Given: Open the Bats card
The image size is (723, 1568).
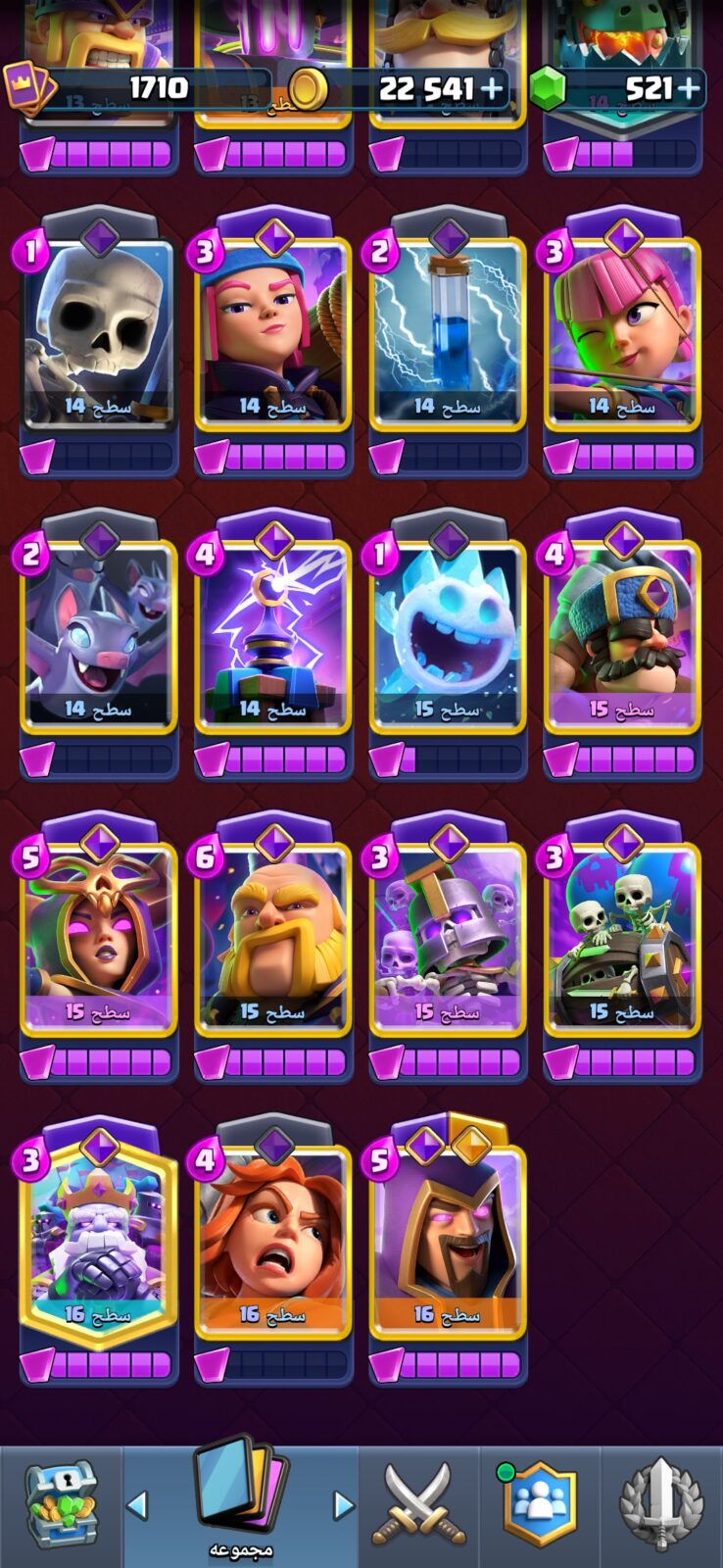Looking at the screenshot, I should pyautogui.click(x=99, y=636).
